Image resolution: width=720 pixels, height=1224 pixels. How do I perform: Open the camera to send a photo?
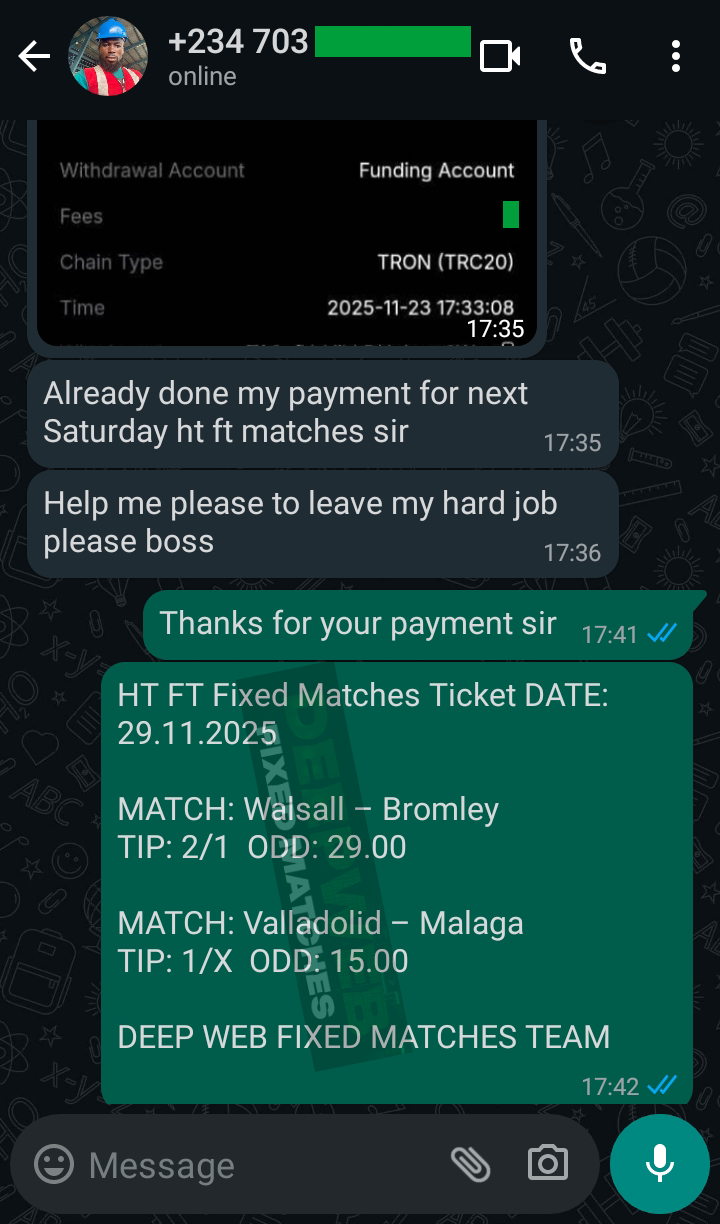click(x=547, y=1164)
